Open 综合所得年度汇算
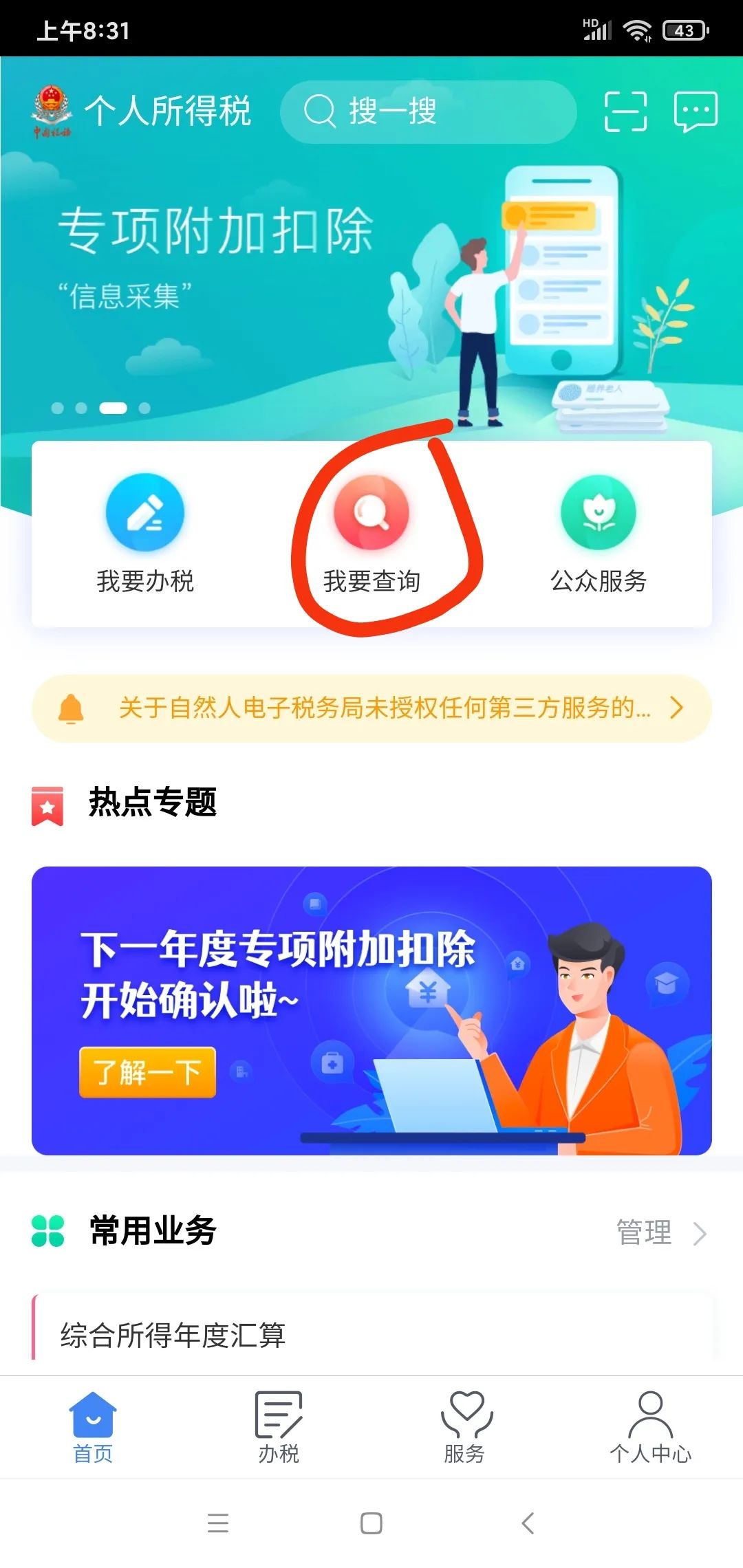 tap(173, 1335)
